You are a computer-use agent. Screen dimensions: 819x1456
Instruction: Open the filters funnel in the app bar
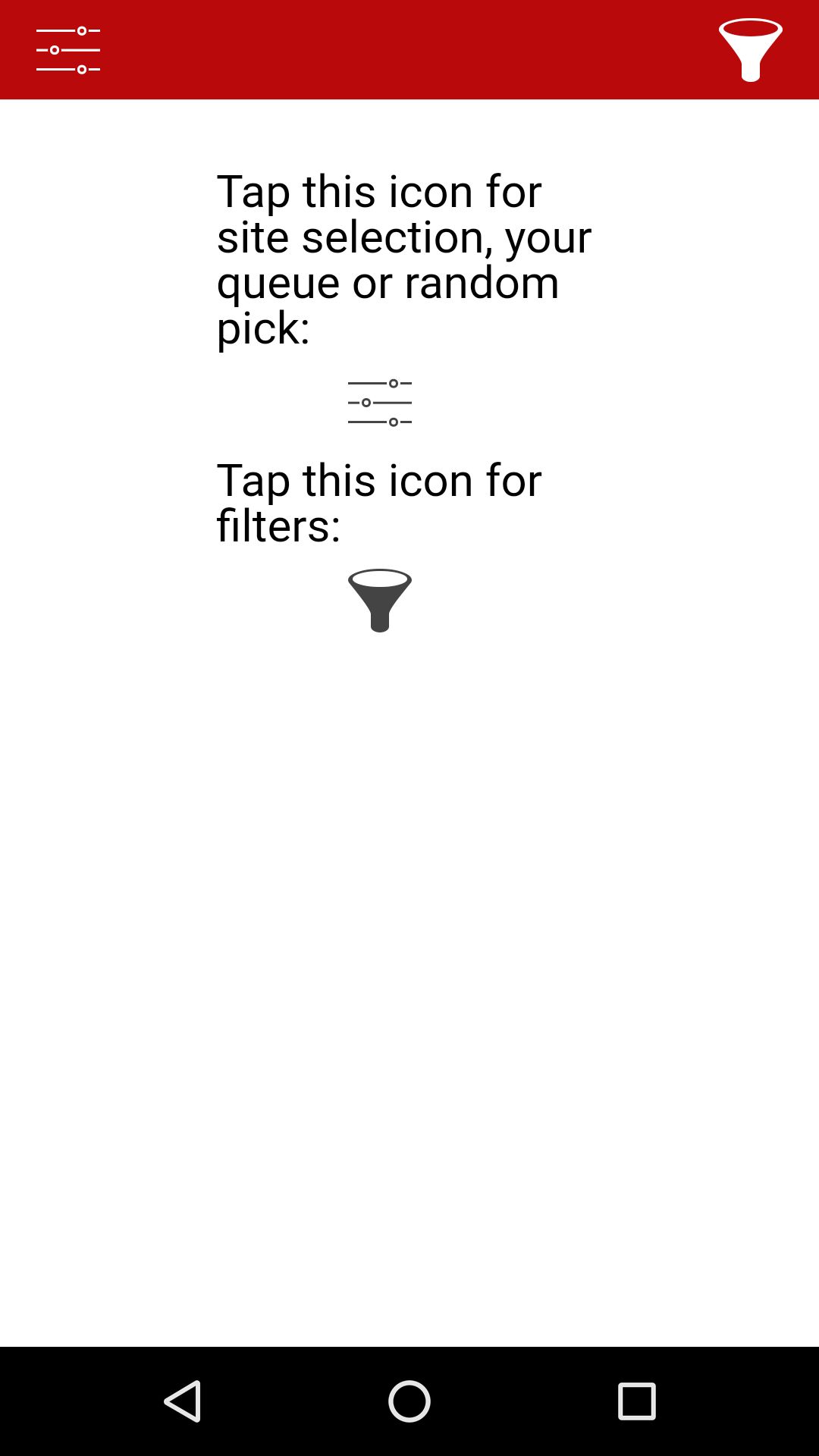point(751,50)
